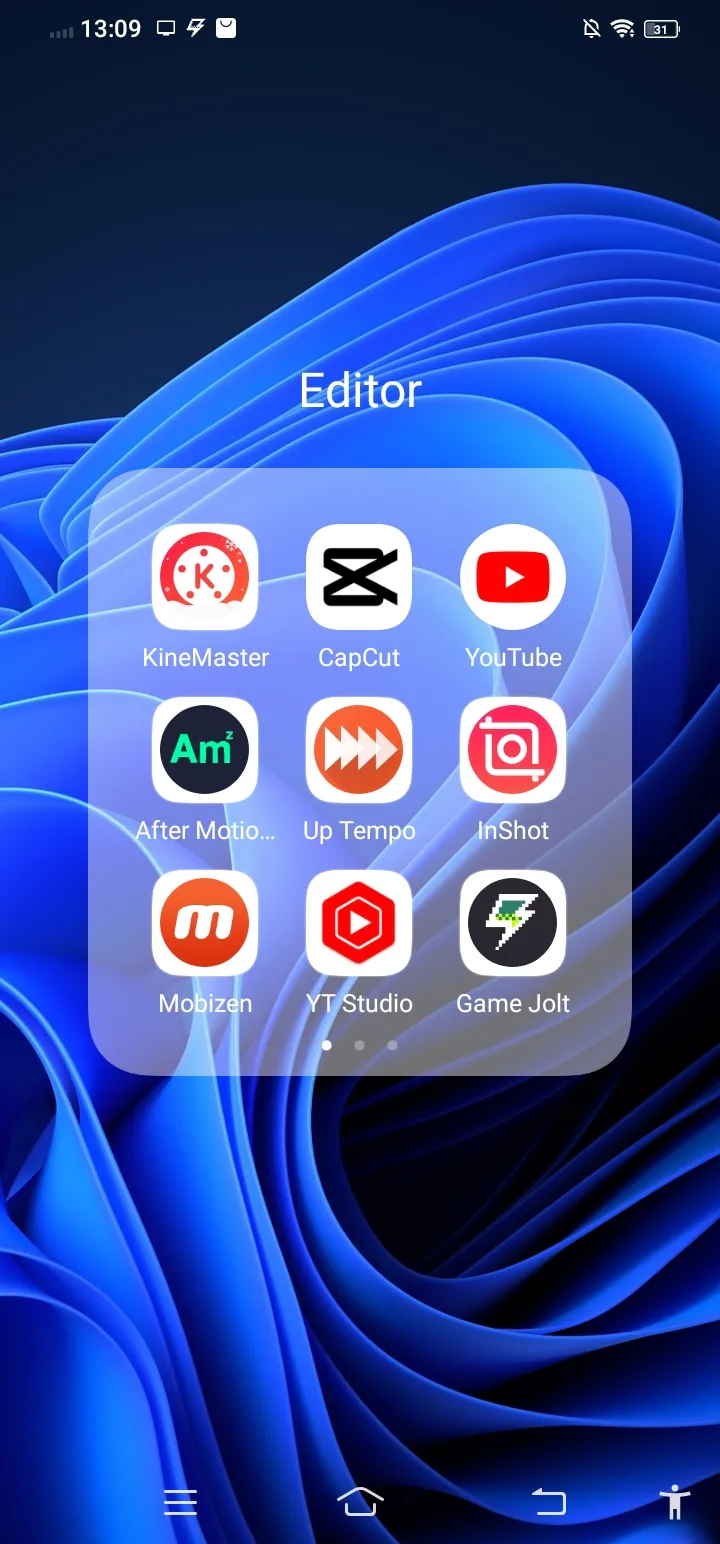Viewport: 720px width, 1544px height.
Task: Go to the home screen
Action: pyautogui.click(x=361, y=1502)
